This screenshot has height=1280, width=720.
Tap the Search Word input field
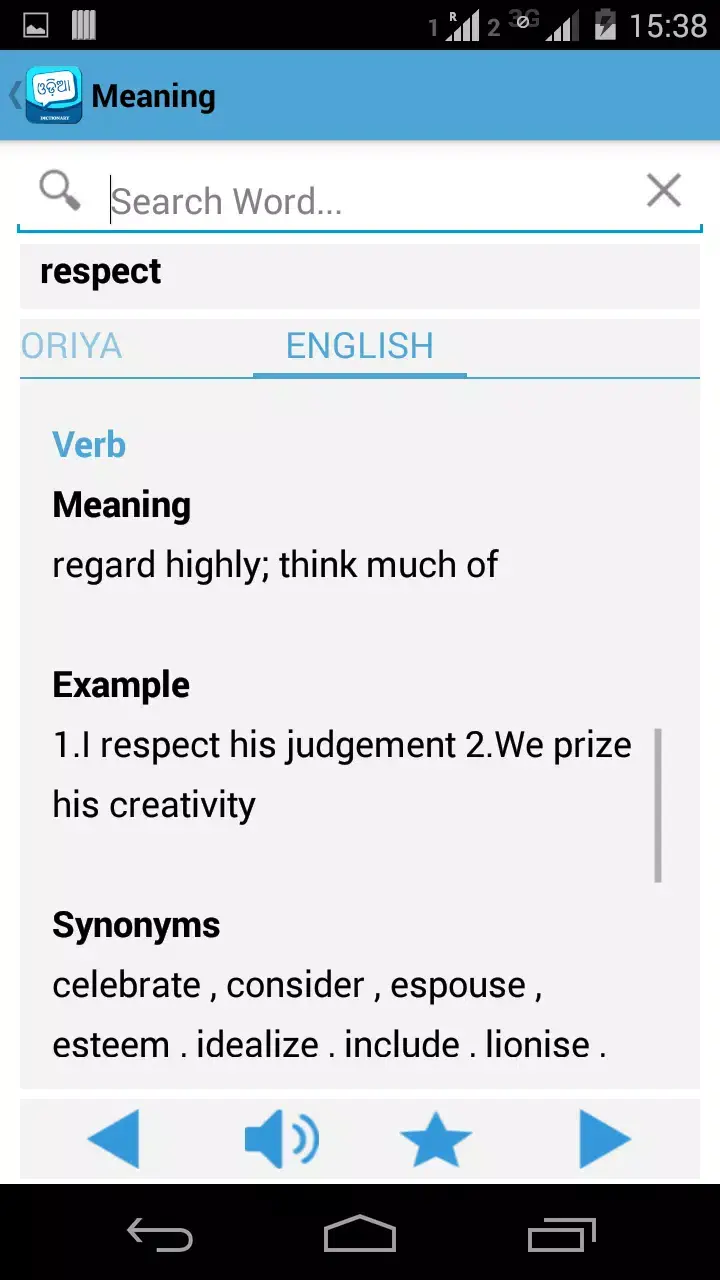(370, 201)
